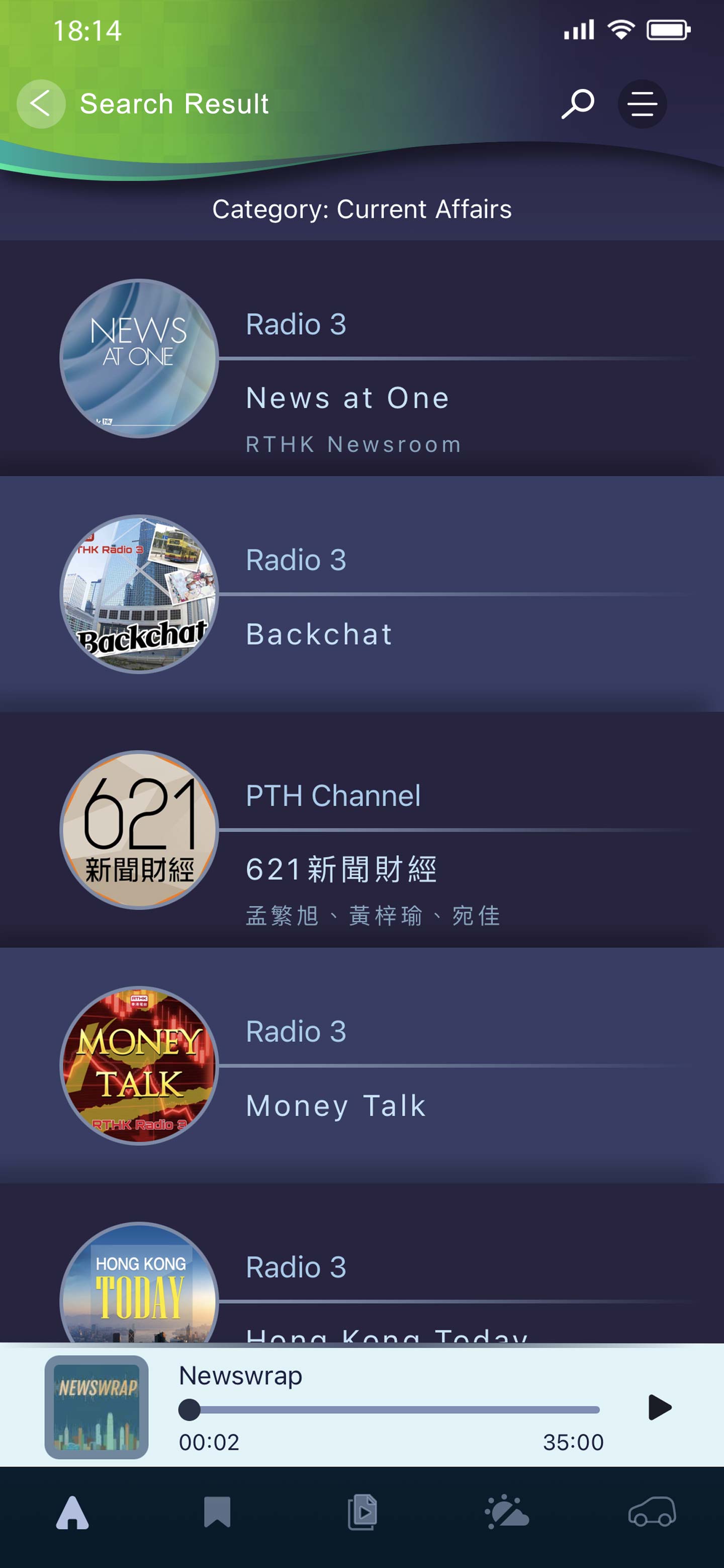Tap the Newswrap playback progress bar

(390, 1410)
